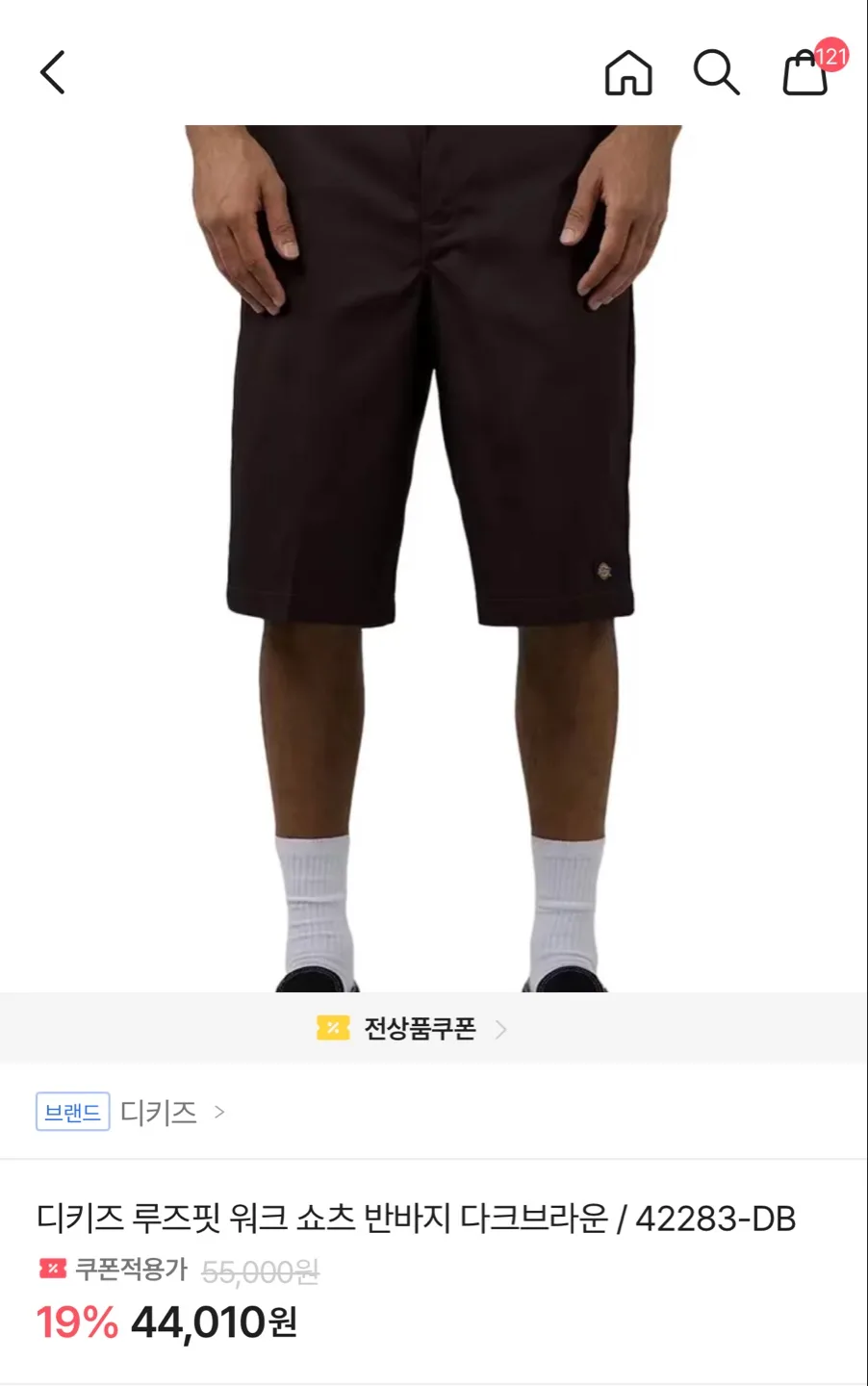The image size is (868, 1386).
Task: Switch to the brand tab row
Action: pyautogui.click(x=144, y=1113)
